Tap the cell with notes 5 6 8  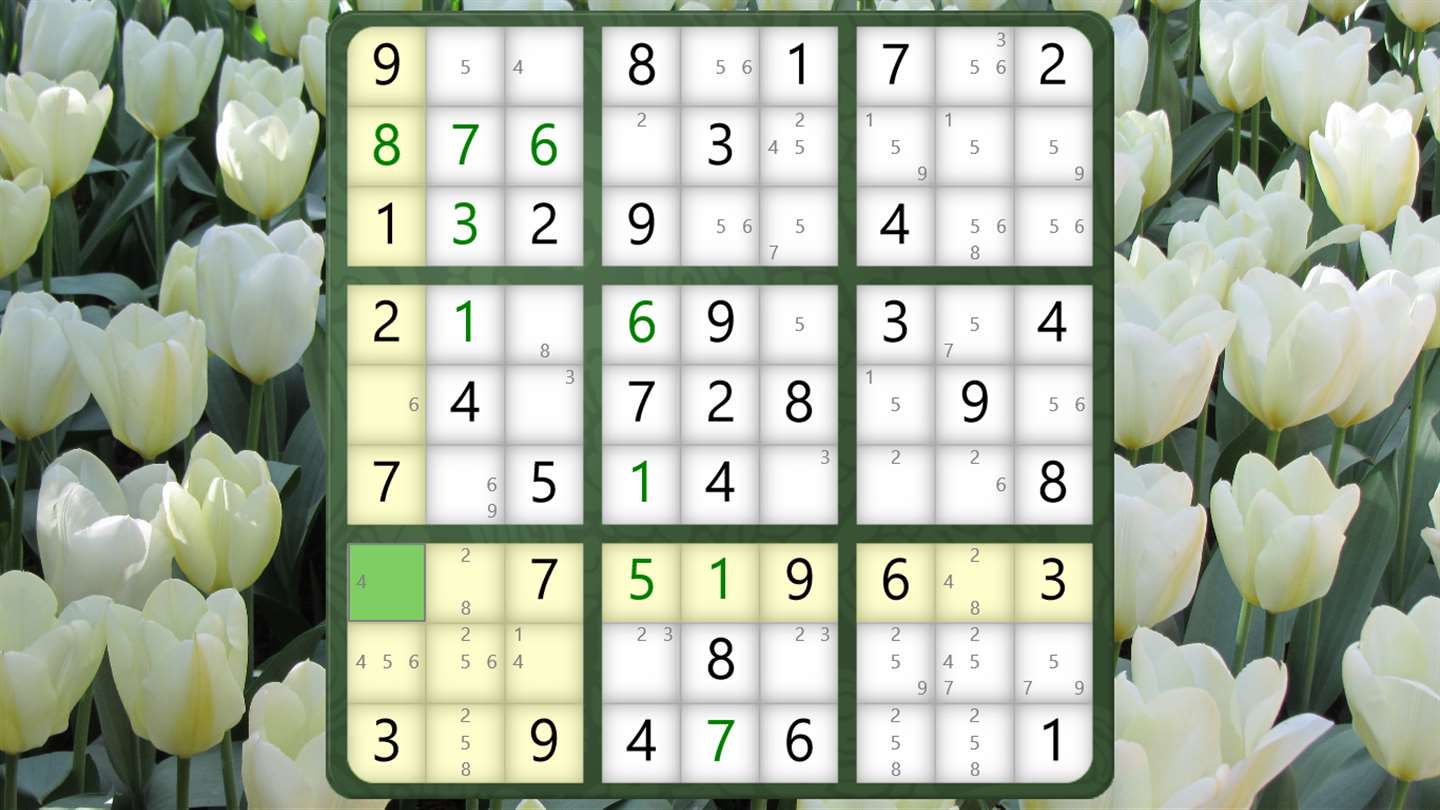[x=974, y=226]
